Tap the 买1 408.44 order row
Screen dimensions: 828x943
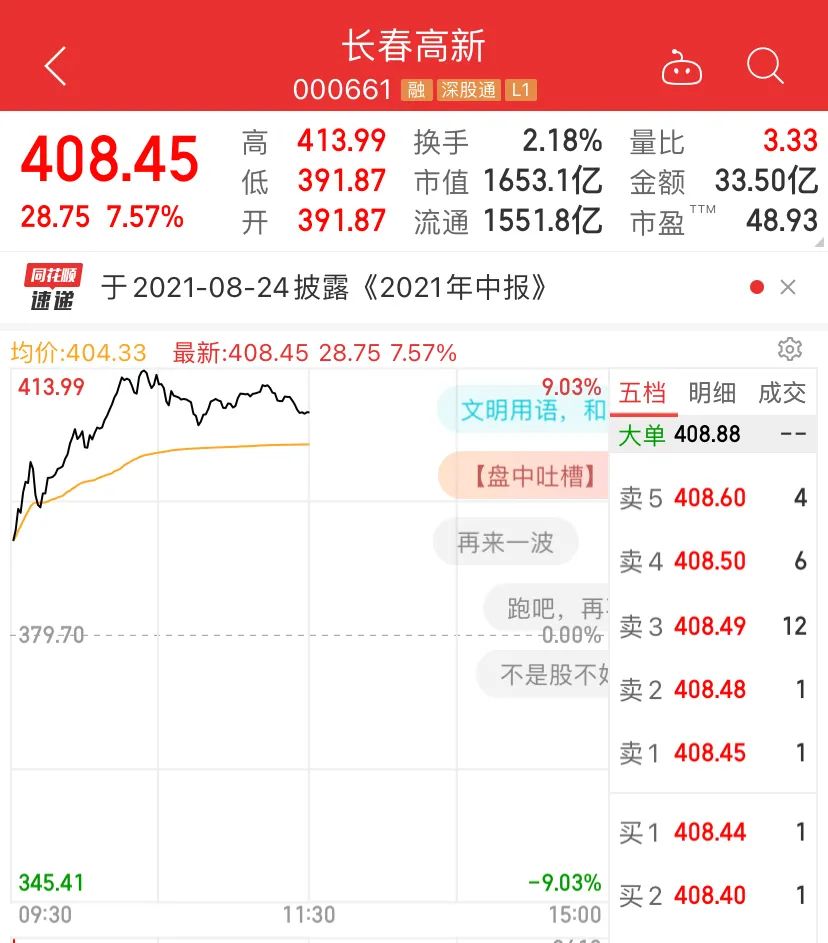coord(712,832)
